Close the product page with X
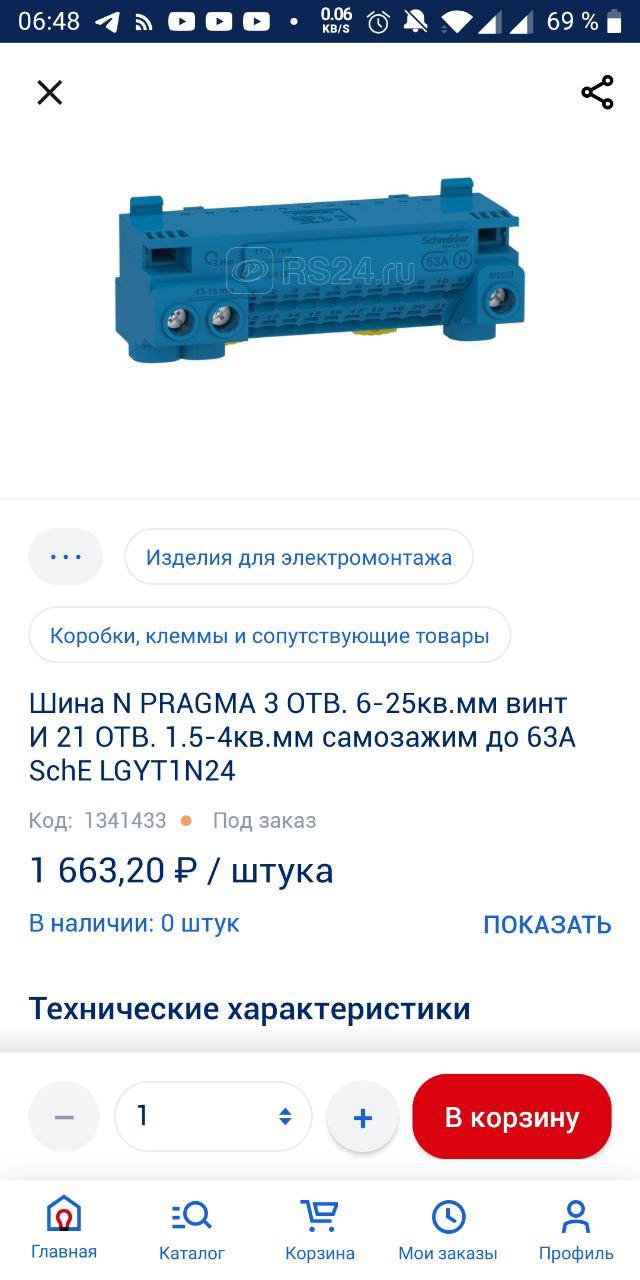 (x=49, y=93)
